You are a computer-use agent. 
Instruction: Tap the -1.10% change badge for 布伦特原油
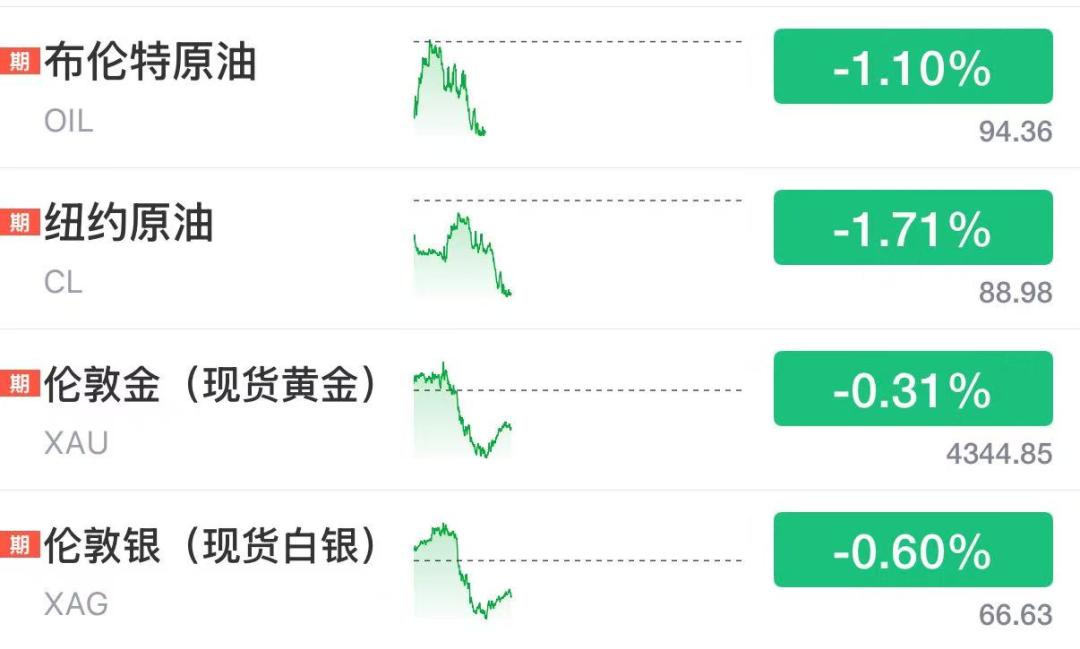pyautogui.click(x=913, y=66)
